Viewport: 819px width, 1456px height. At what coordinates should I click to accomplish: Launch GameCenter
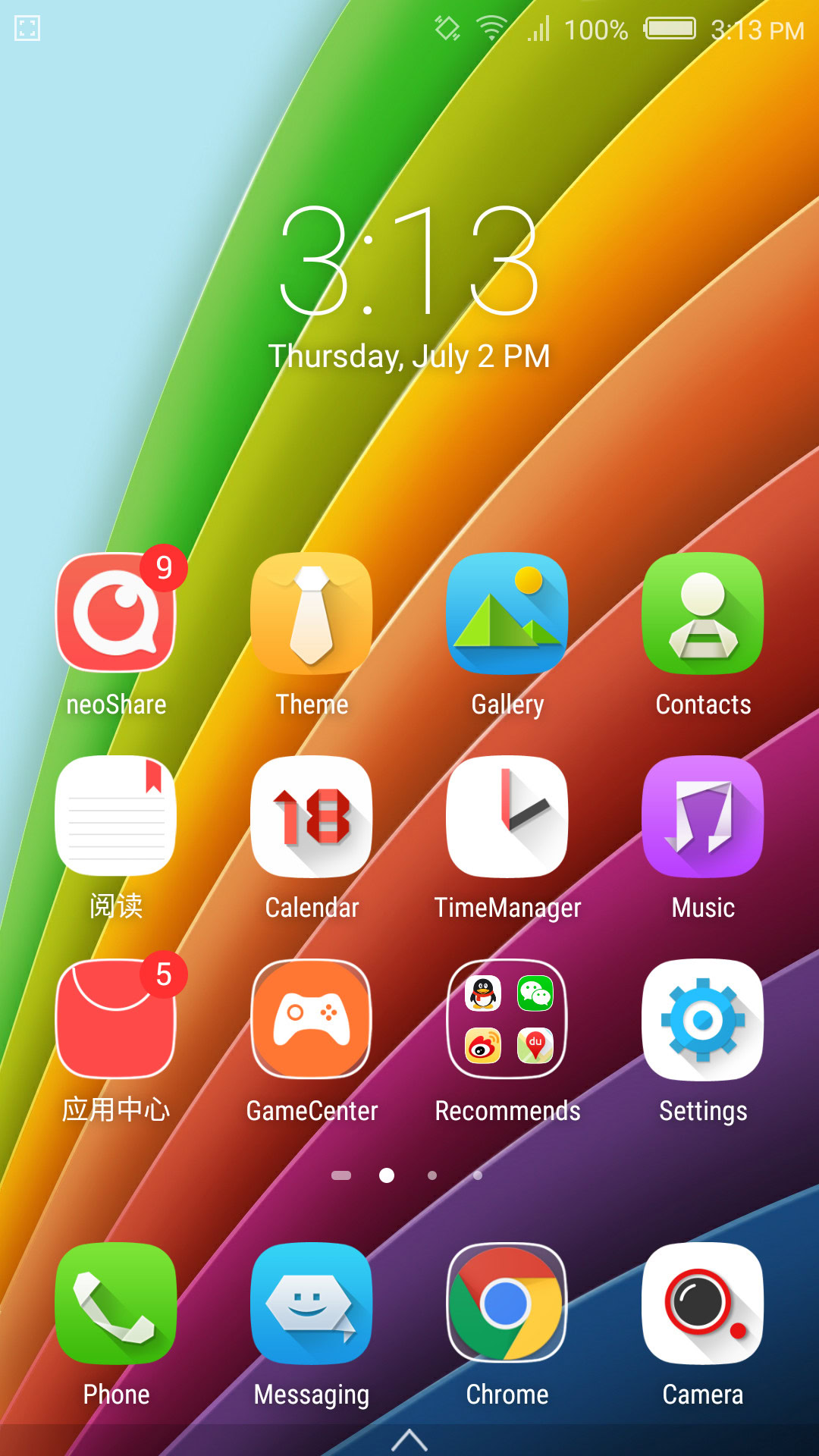pos(312,1019)
